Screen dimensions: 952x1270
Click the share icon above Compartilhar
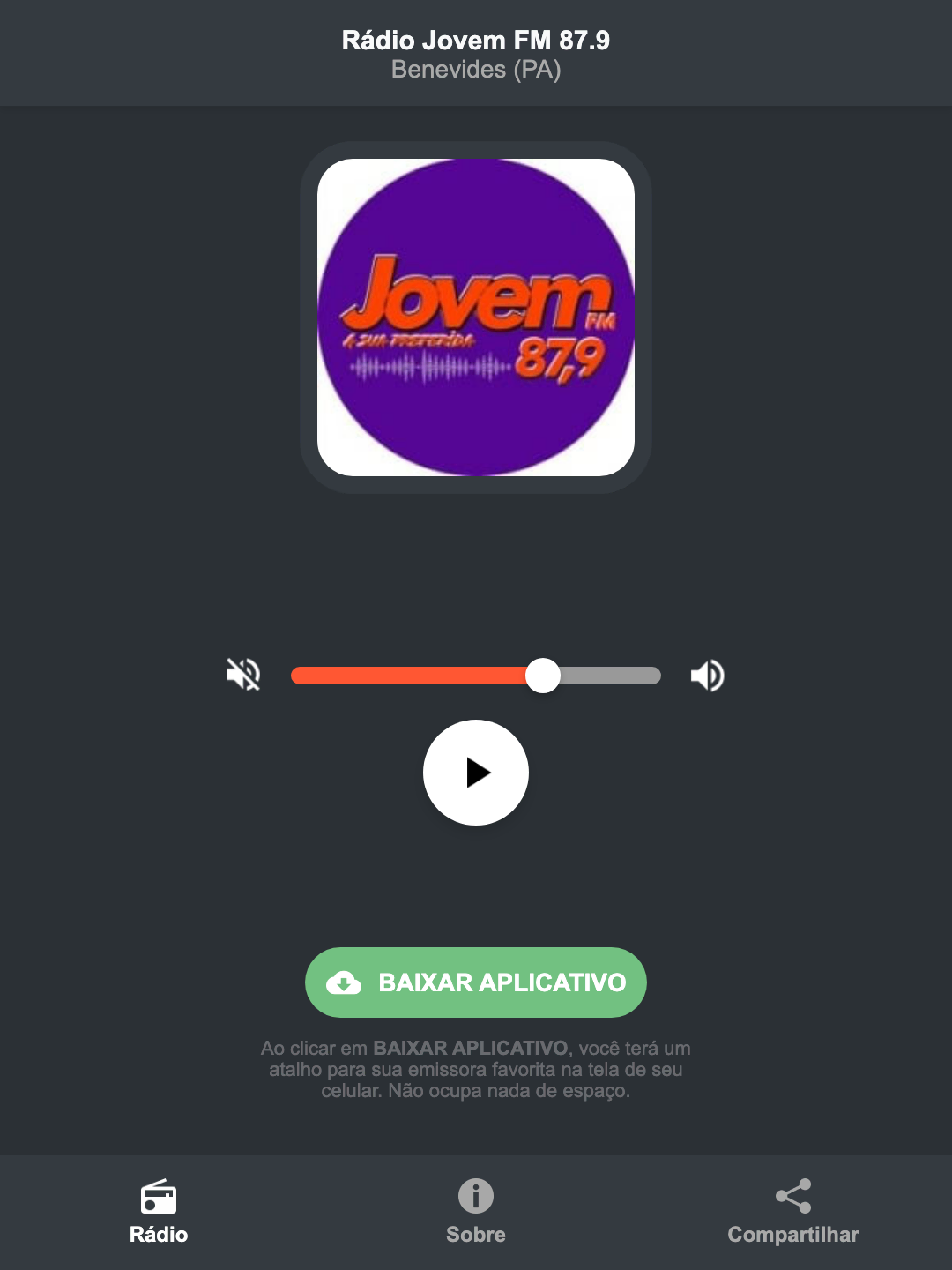click(792, 1195)
